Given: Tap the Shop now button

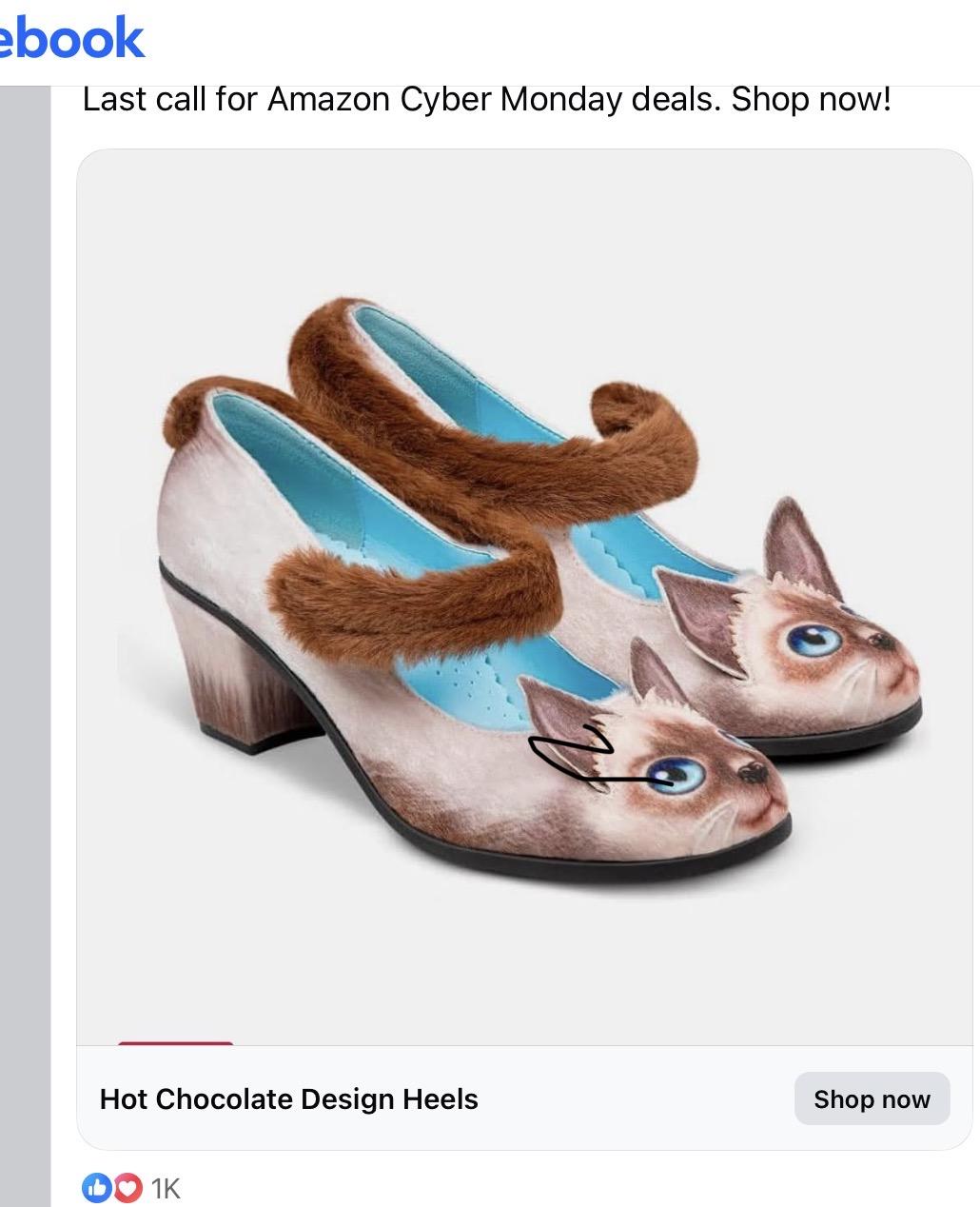Looking at the screenshot, I should 871,1098.
